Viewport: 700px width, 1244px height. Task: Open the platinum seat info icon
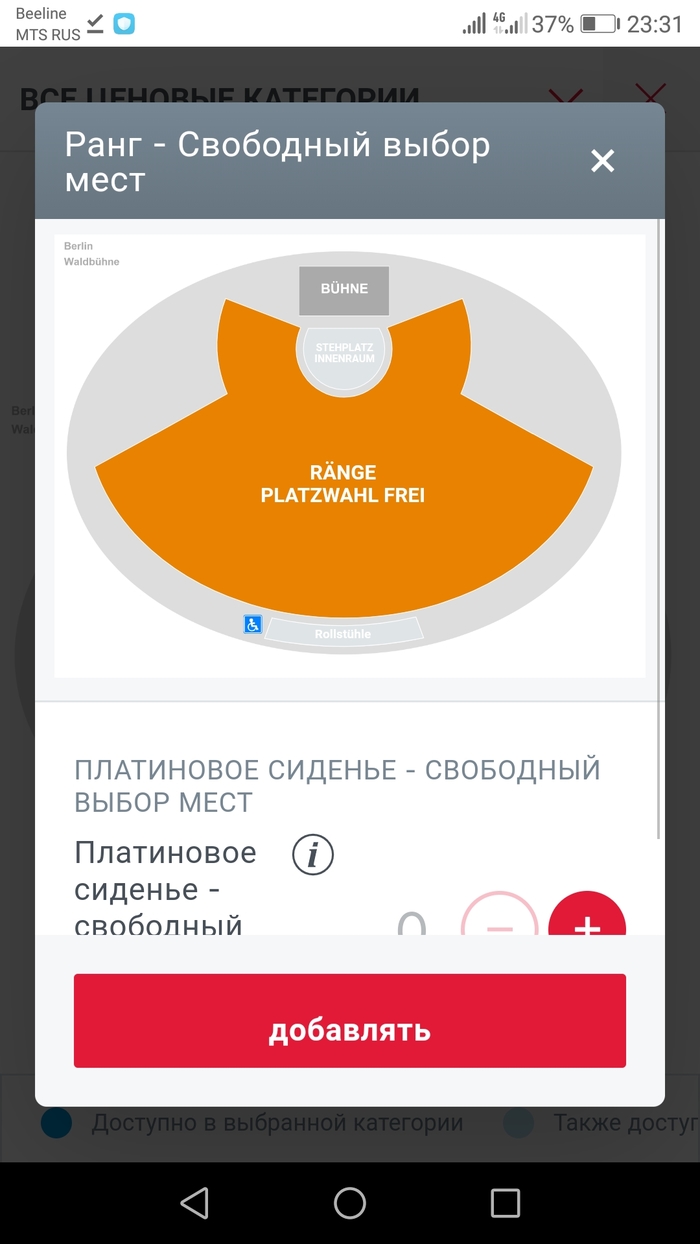tap(313, 855)
